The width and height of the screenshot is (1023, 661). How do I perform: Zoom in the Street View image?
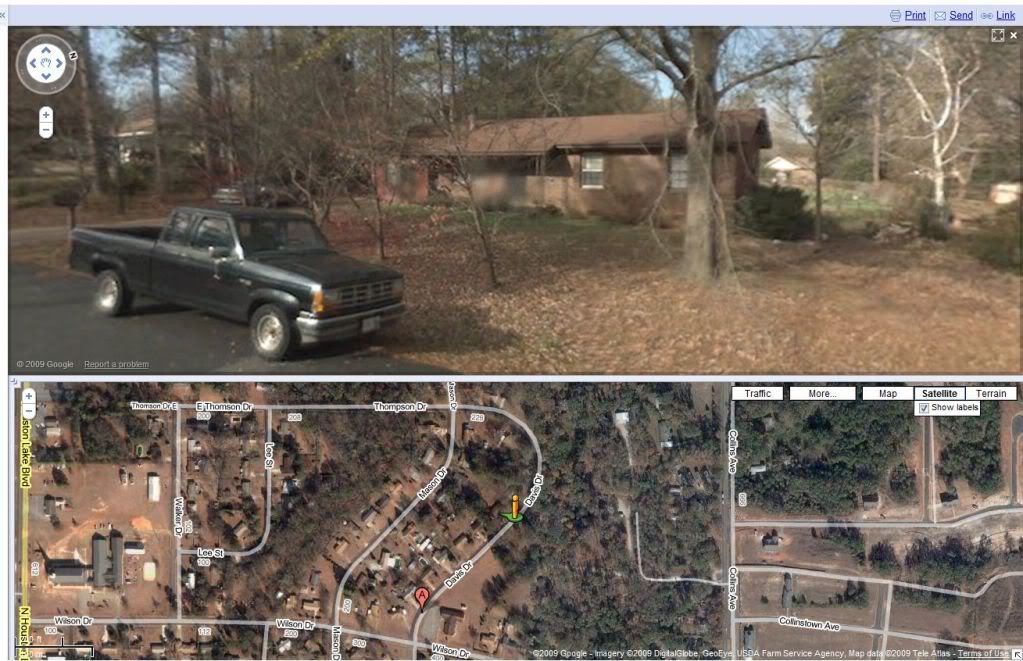click(x=46, y=115)
